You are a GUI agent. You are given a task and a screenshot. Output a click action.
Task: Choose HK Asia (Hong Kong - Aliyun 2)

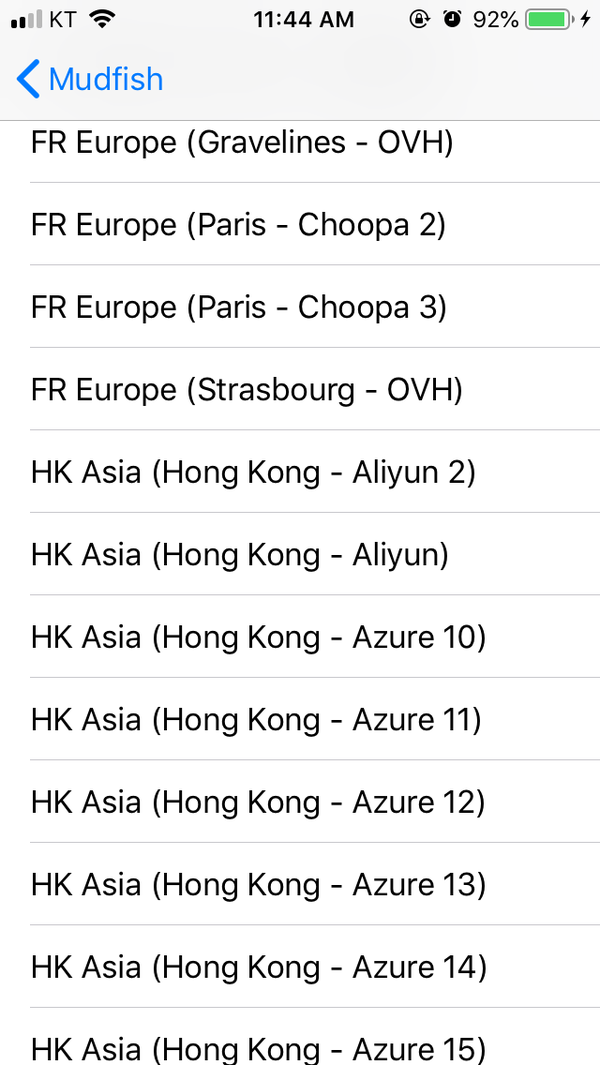[253, 472]
